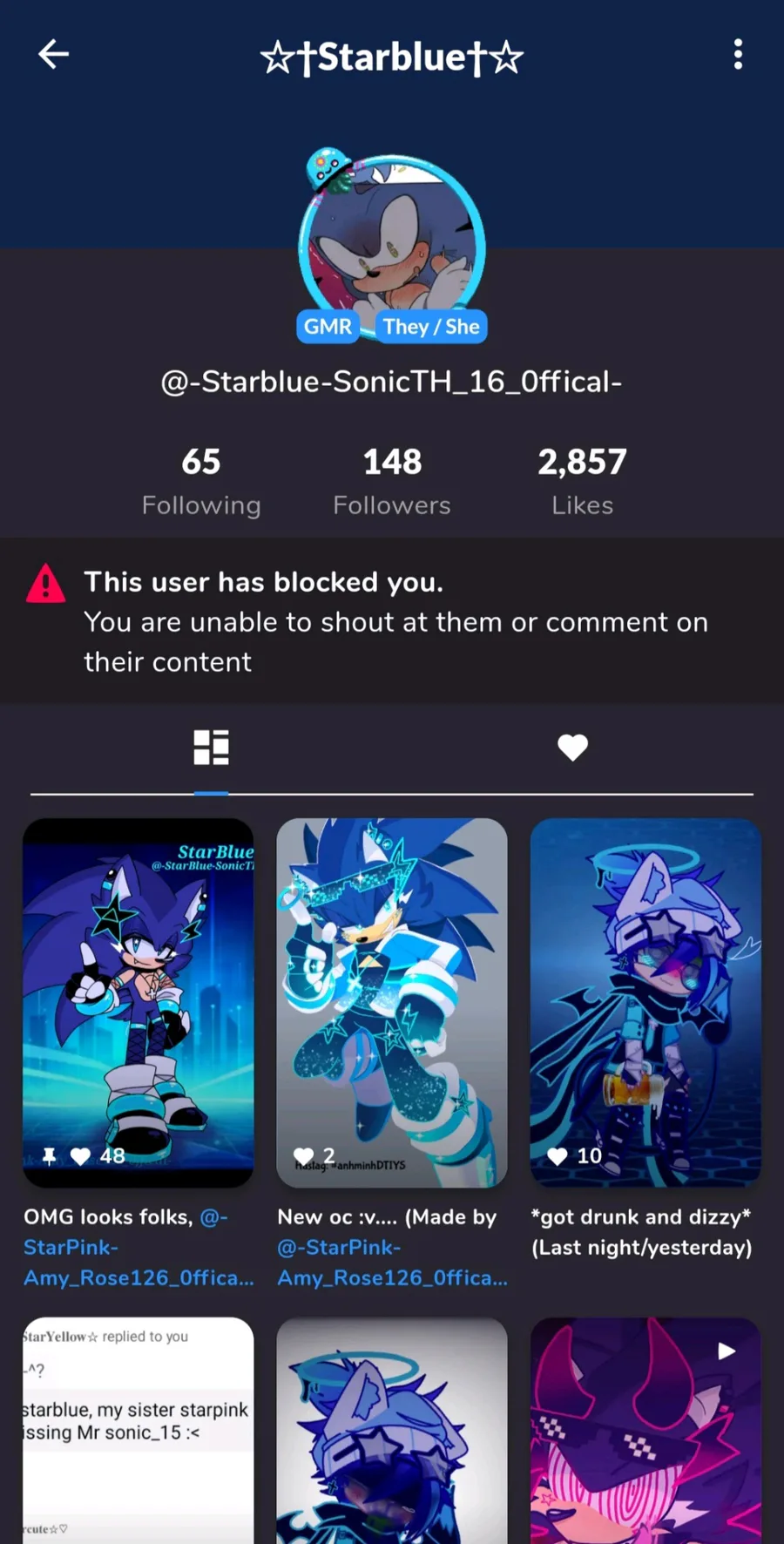The image size is (784, 1544).
Task: Play the video post with pink horns
Action: 645,1429
